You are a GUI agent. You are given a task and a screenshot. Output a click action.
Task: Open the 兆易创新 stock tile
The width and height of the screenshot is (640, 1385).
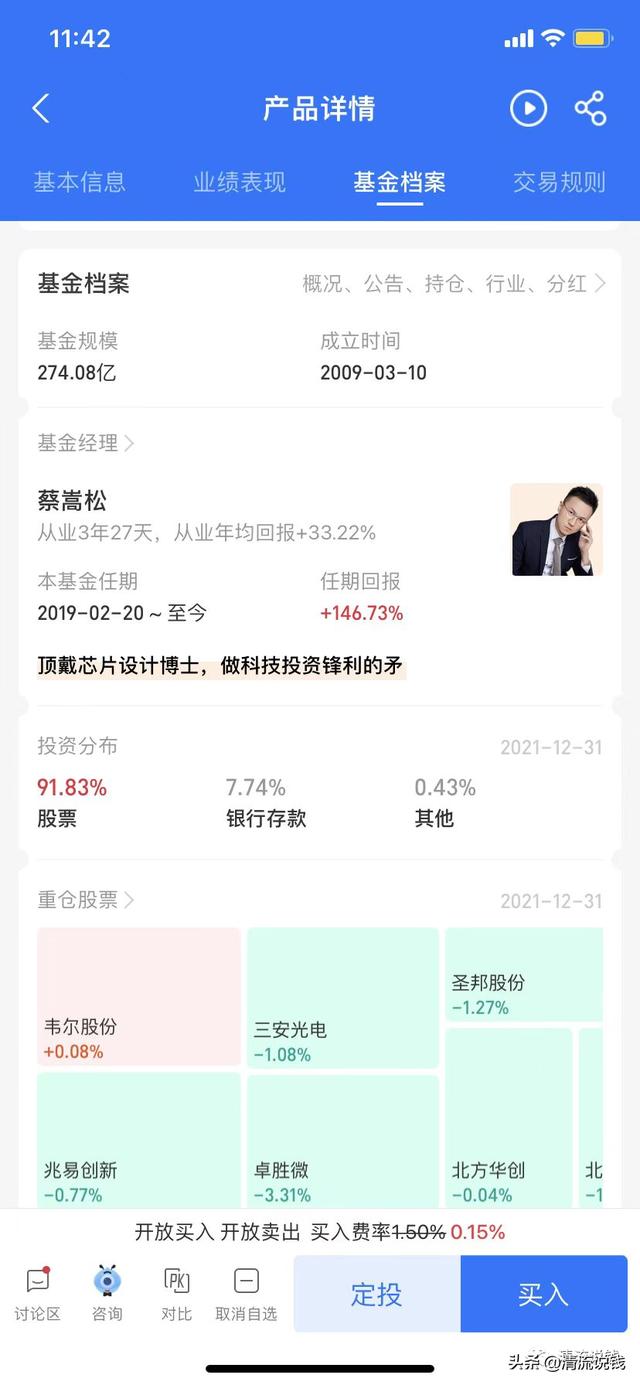(x=139, y=1140)
